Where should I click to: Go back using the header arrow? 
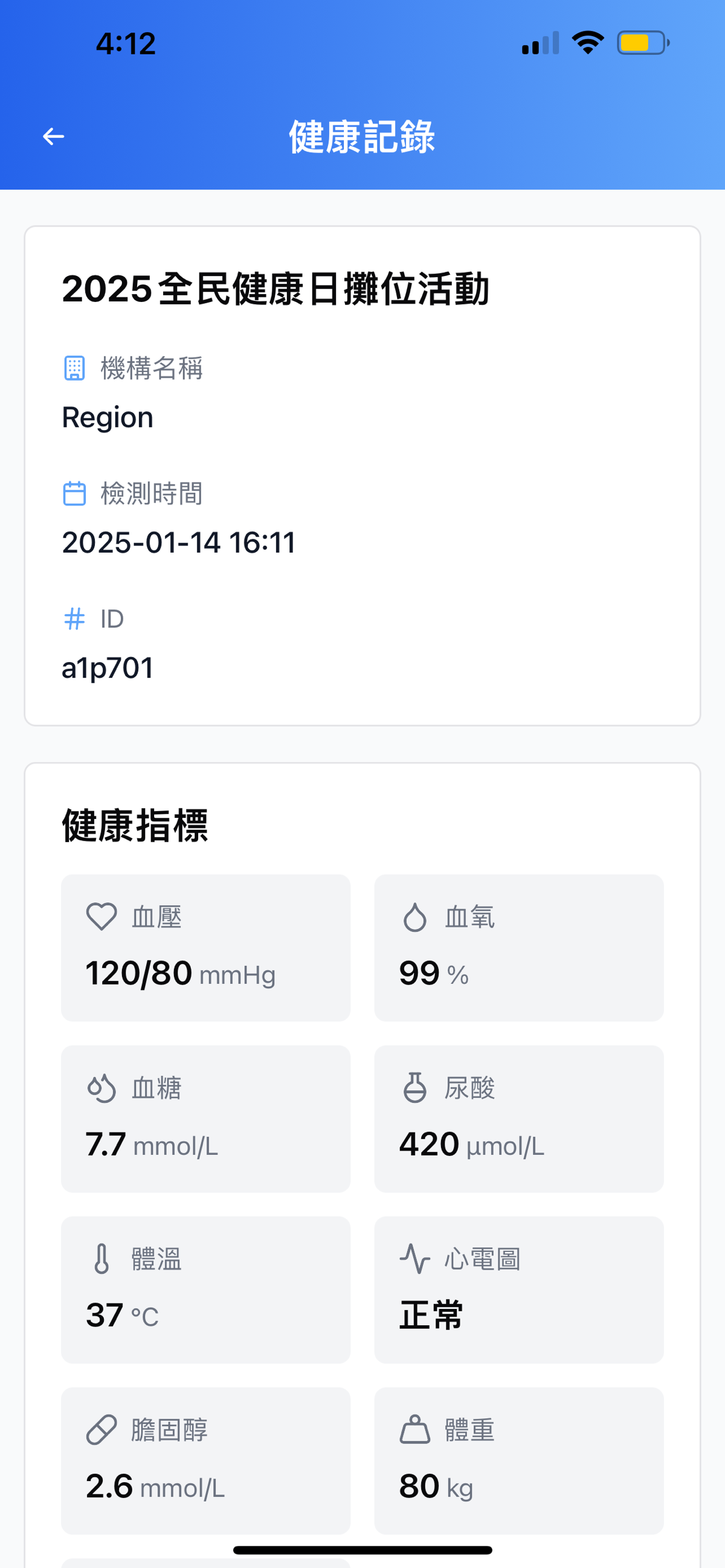point(54,137)
